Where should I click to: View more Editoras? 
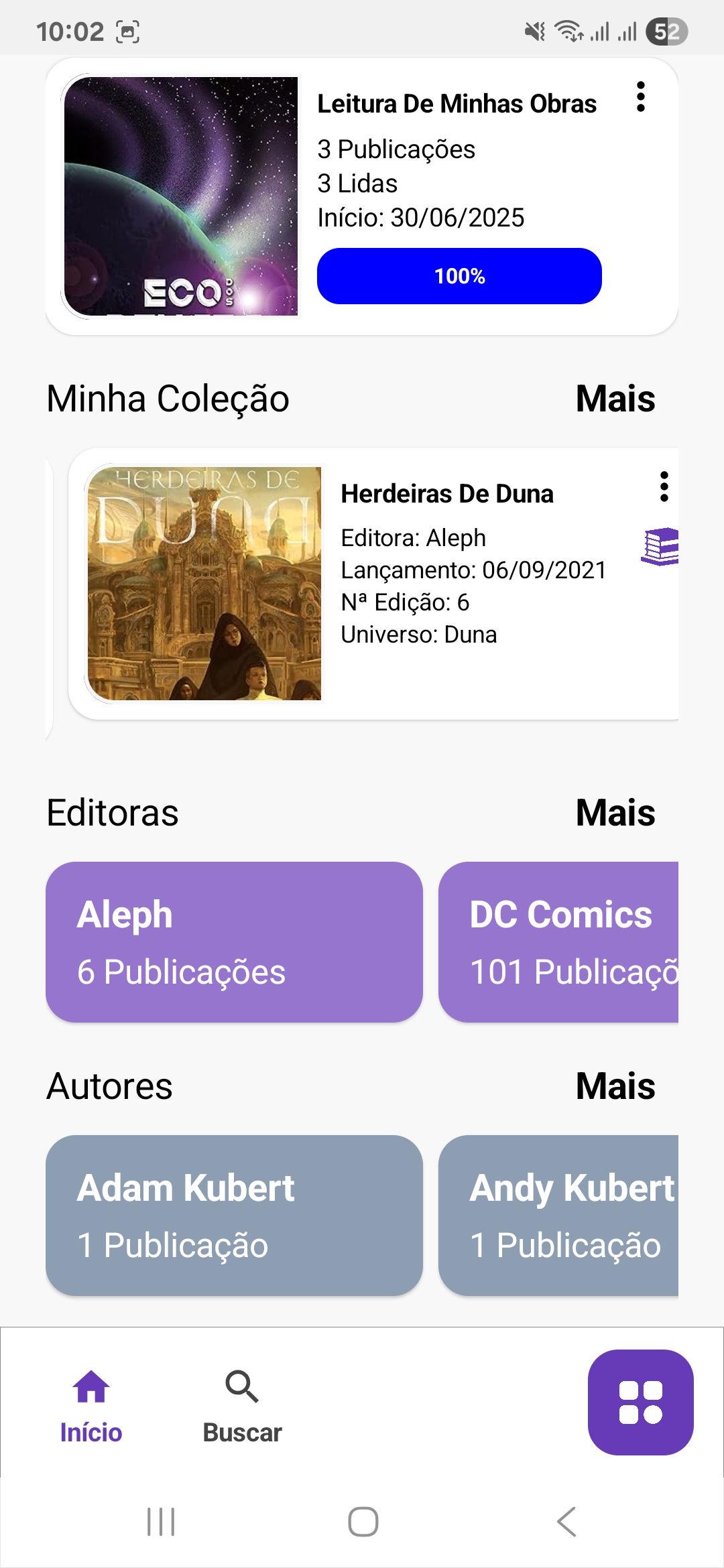tap(615, 813)
